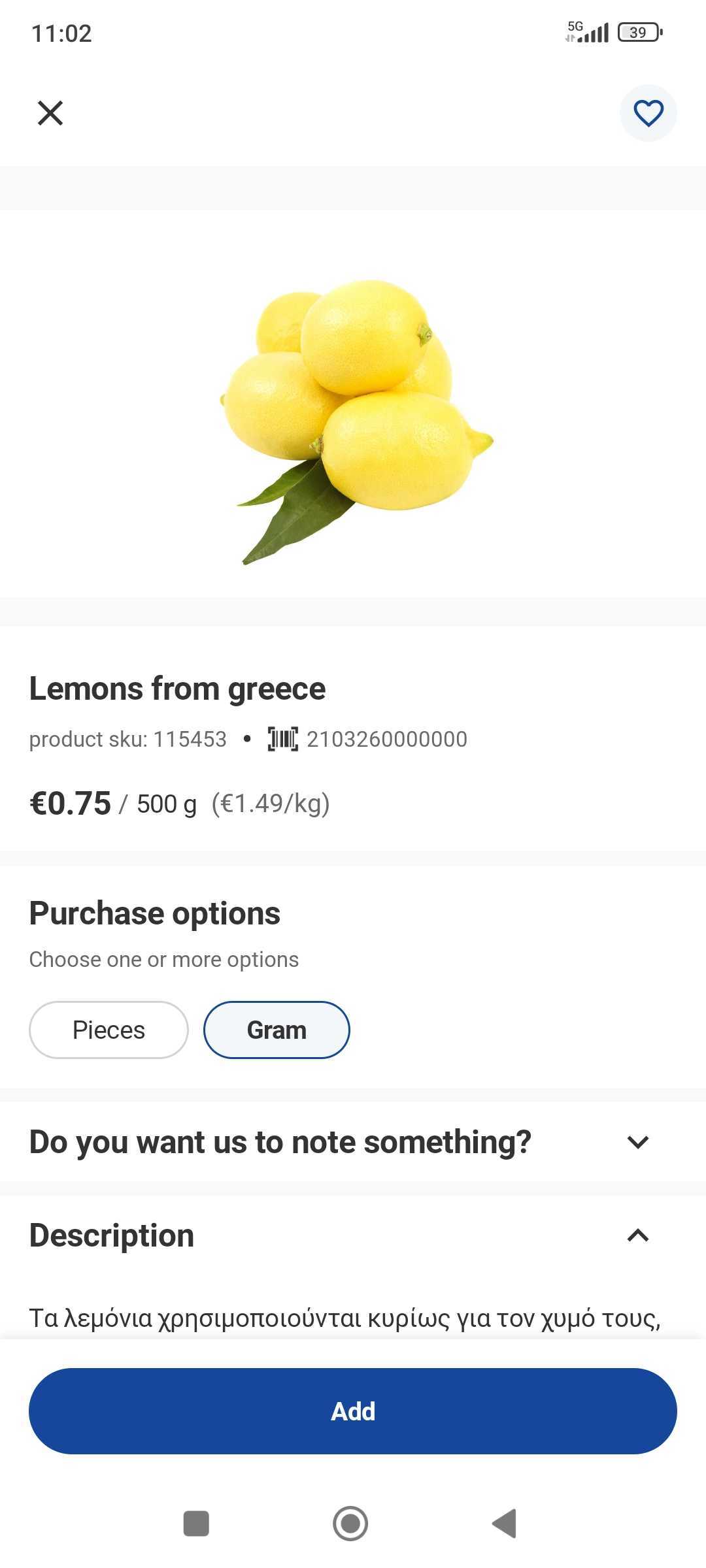Close the lemons product page

coord(50,113)
